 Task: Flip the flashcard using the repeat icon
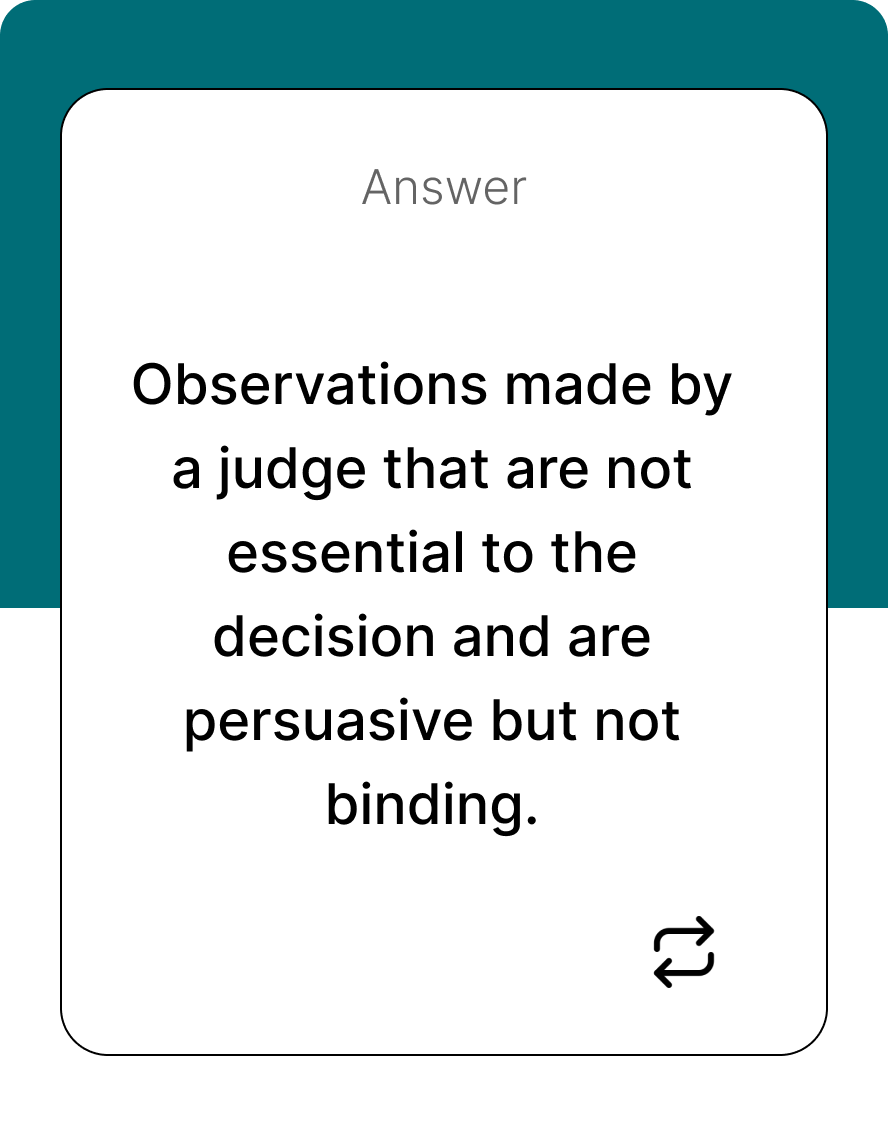(684, 952)
